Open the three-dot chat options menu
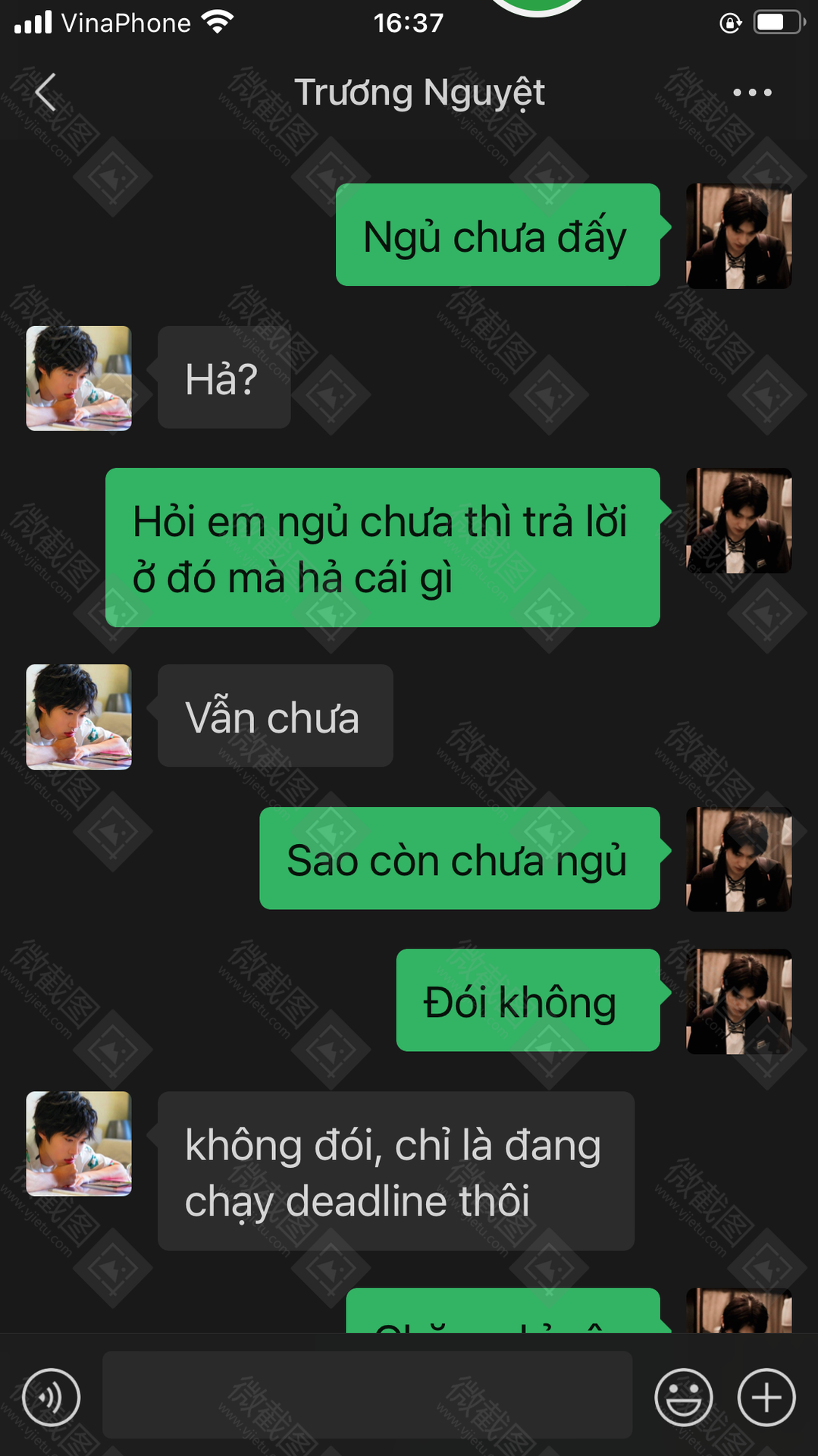The width and height of the screenshot is (818, 1456). 752,93
